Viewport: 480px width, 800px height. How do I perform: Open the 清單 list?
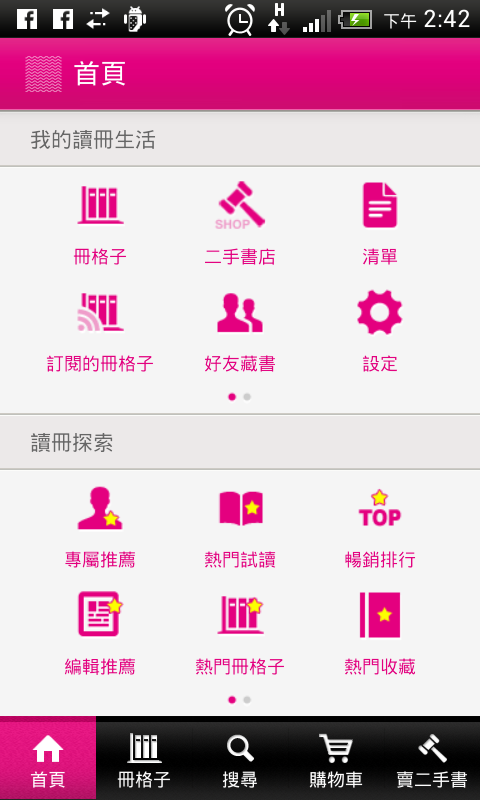coord(380,223)
